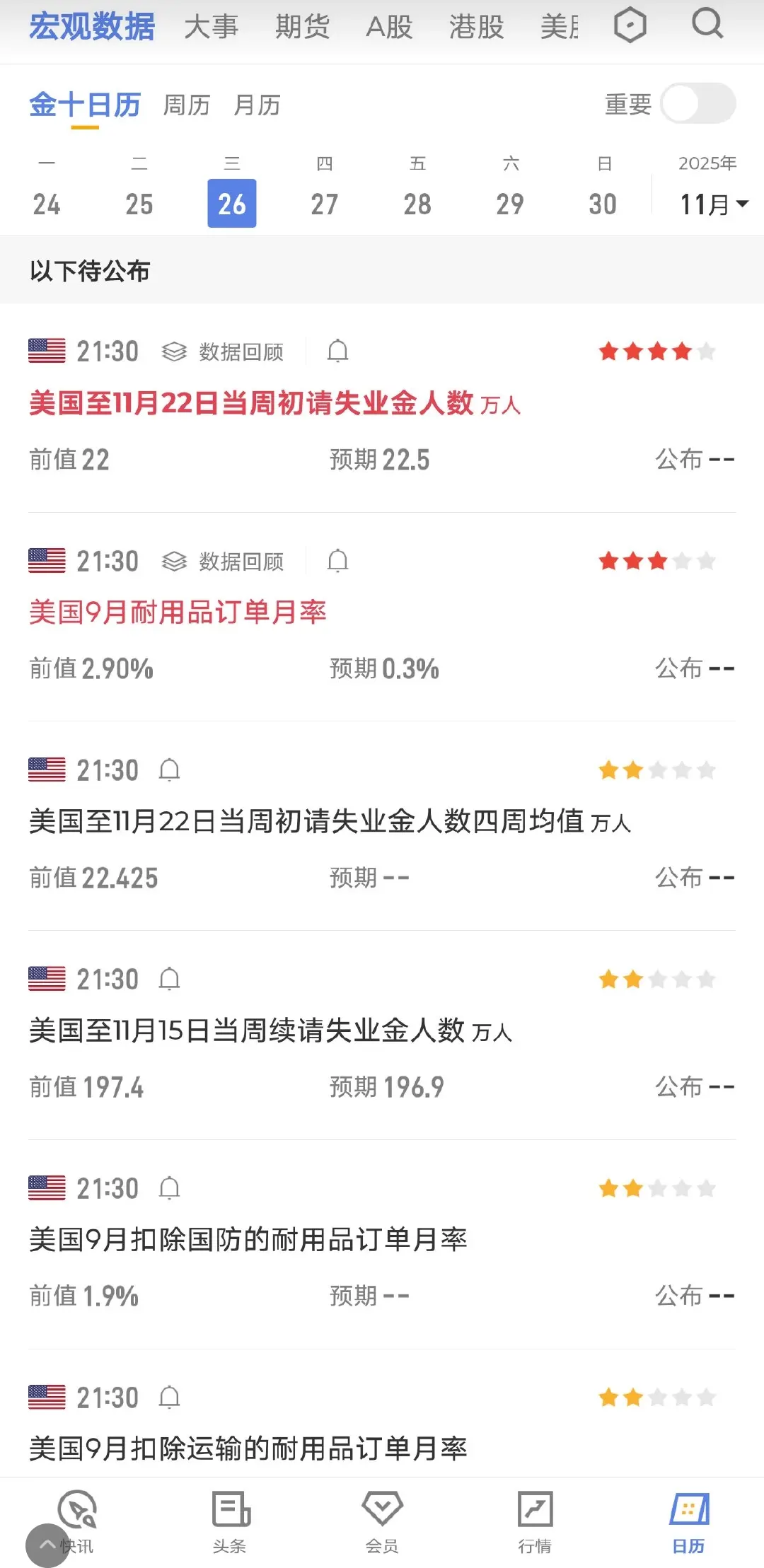Switch to the 港股 top tab
This screenshot has width=764, height=1568.
(476, 27)
